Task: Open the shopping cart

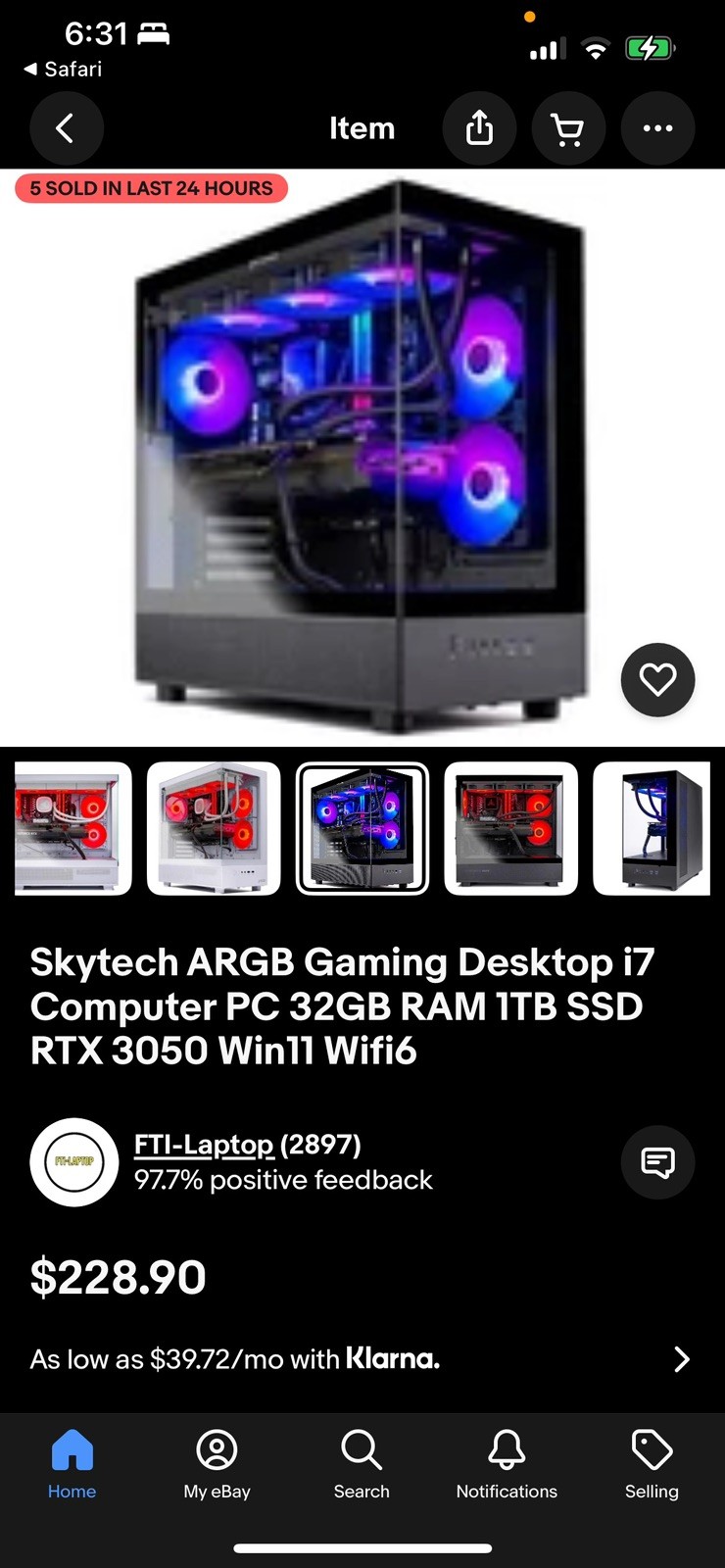Action: (x=568, y=128)
